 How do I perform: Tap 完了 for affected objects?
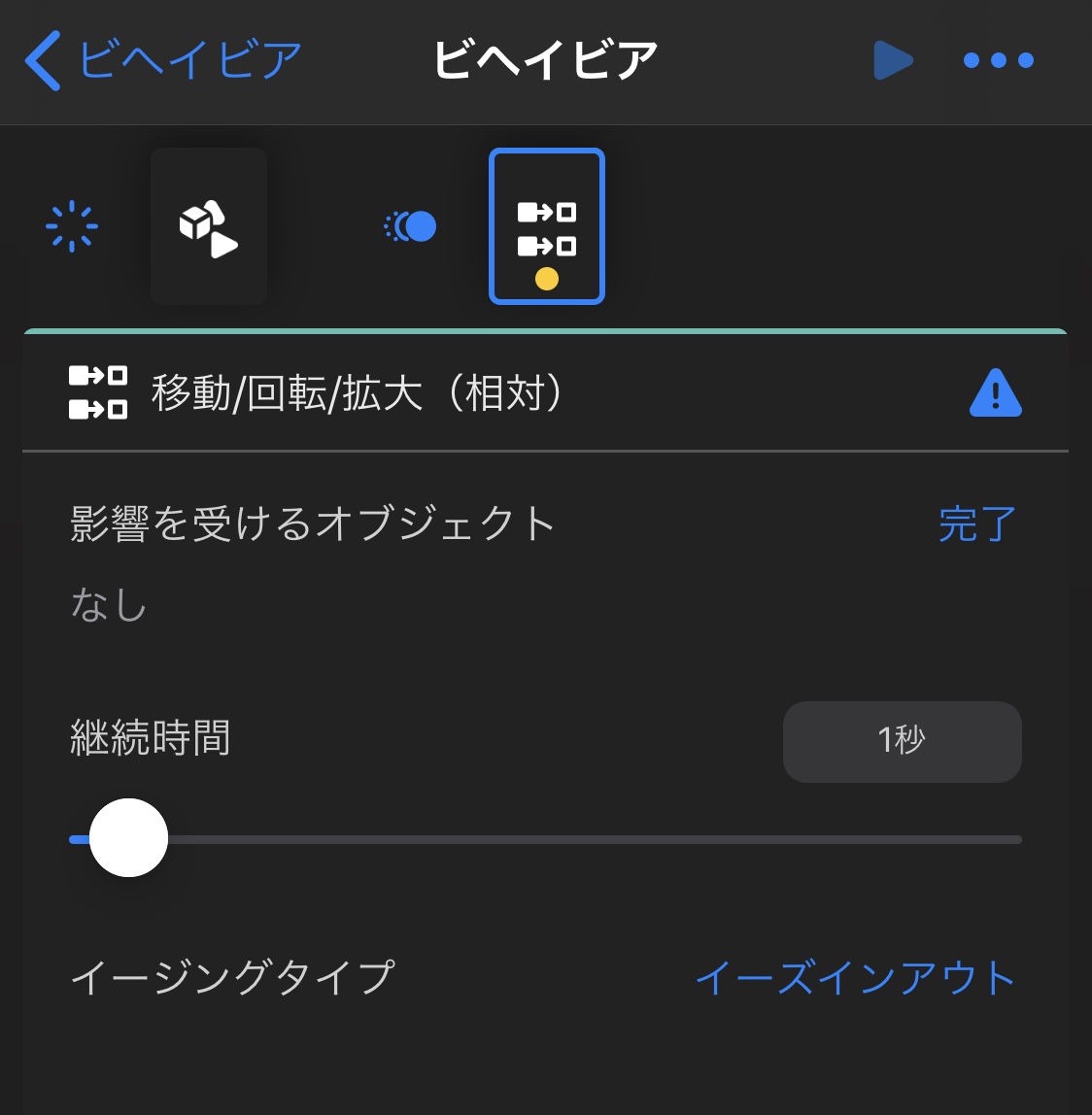[976, 524]
